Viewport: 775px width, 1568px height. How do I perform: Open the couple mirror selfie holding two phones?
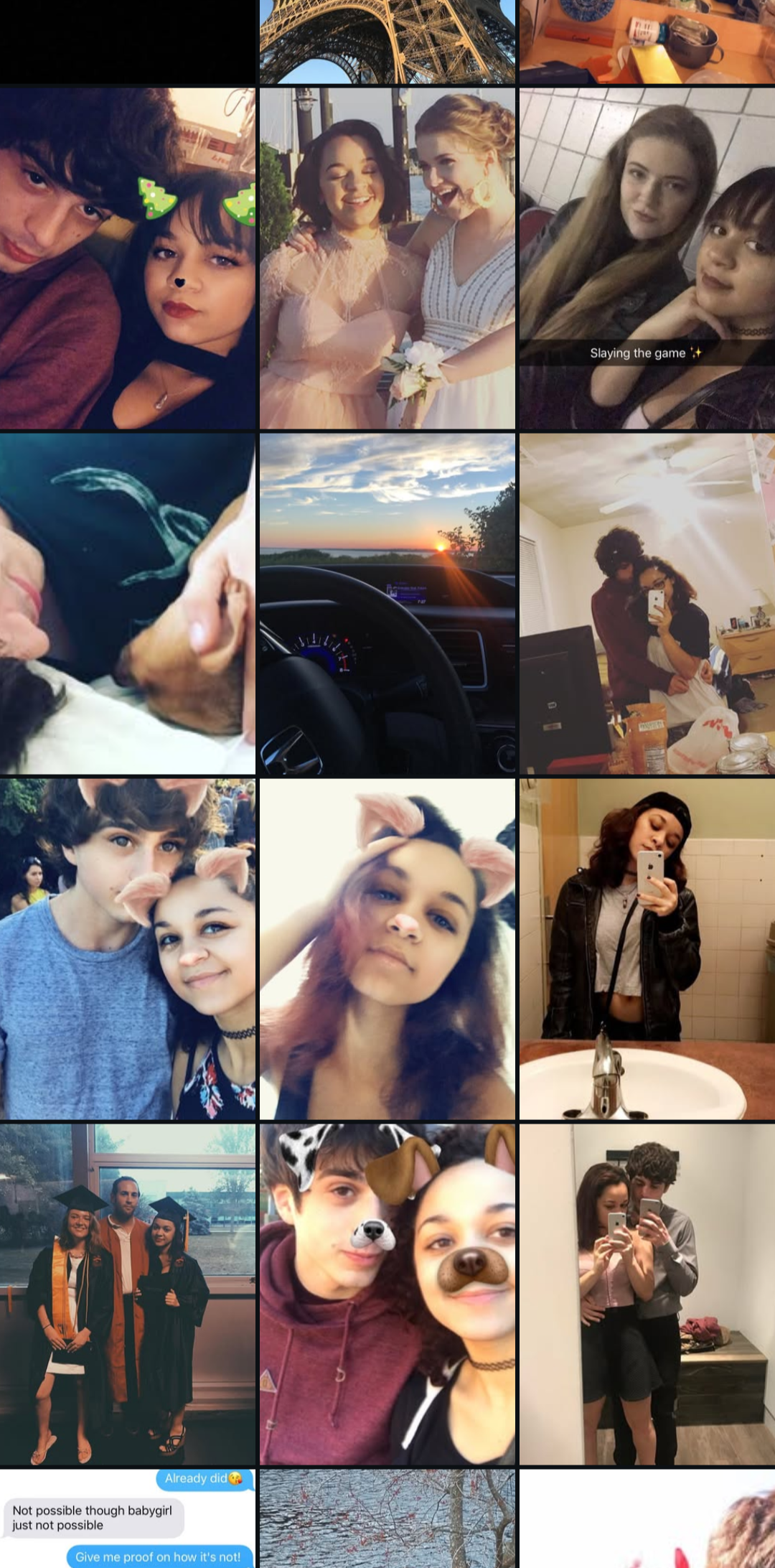tap(647, 1294)
